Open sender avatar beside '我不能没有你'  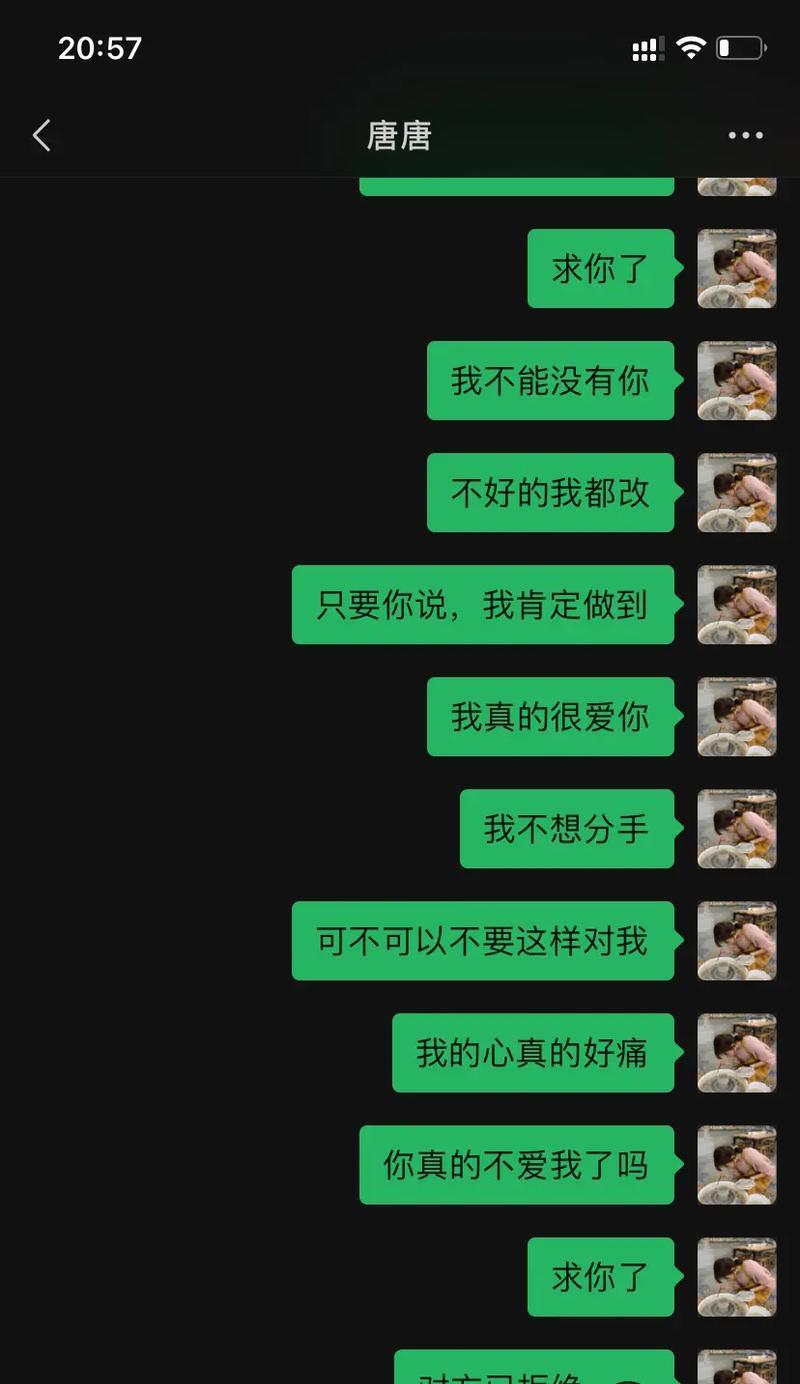pyautogui.click(x=737, y=380)
